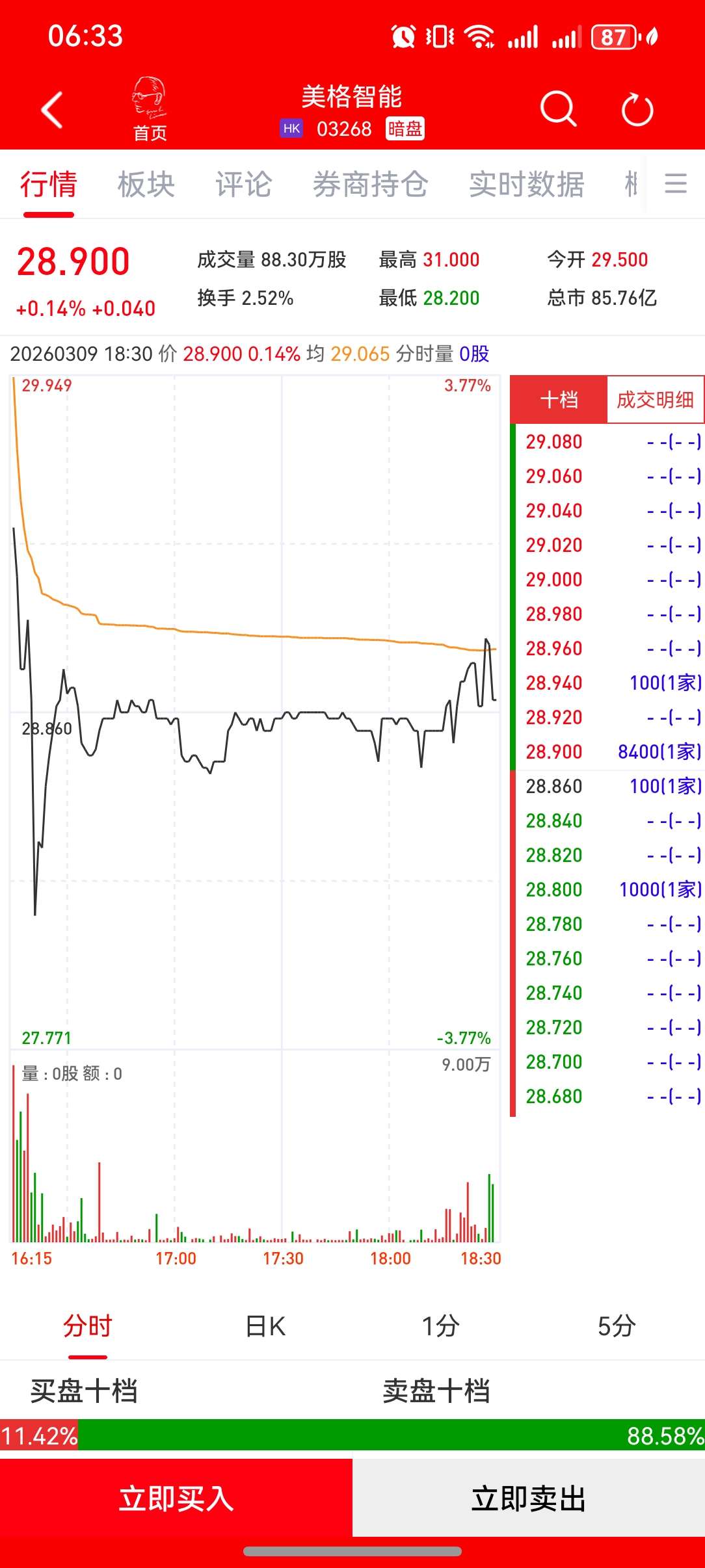Viewport: 705px width, 1568px height.
Task: Show the 十档 order book
Action: (x=559, y=400)
